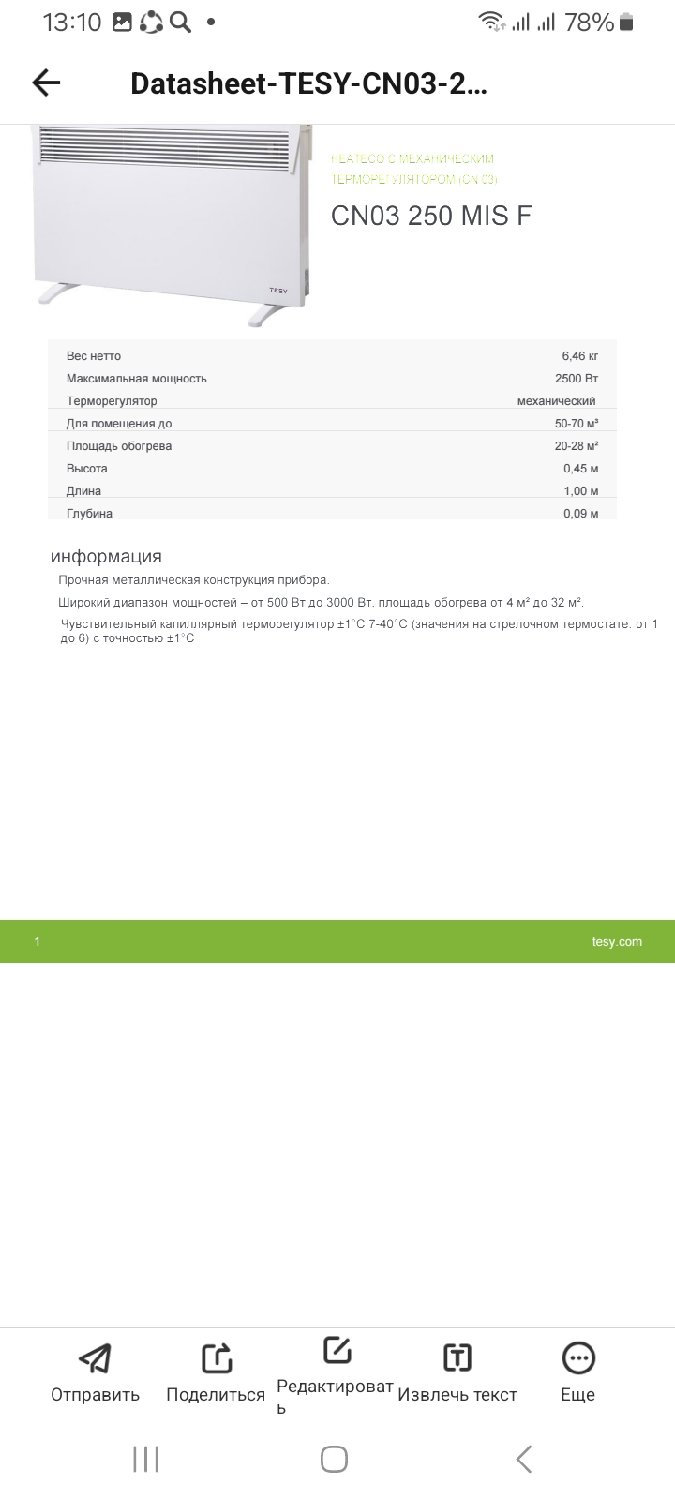Share the PDF via Поделиться
This screenshot has height=1500, width=675.
click(216, 1373)
